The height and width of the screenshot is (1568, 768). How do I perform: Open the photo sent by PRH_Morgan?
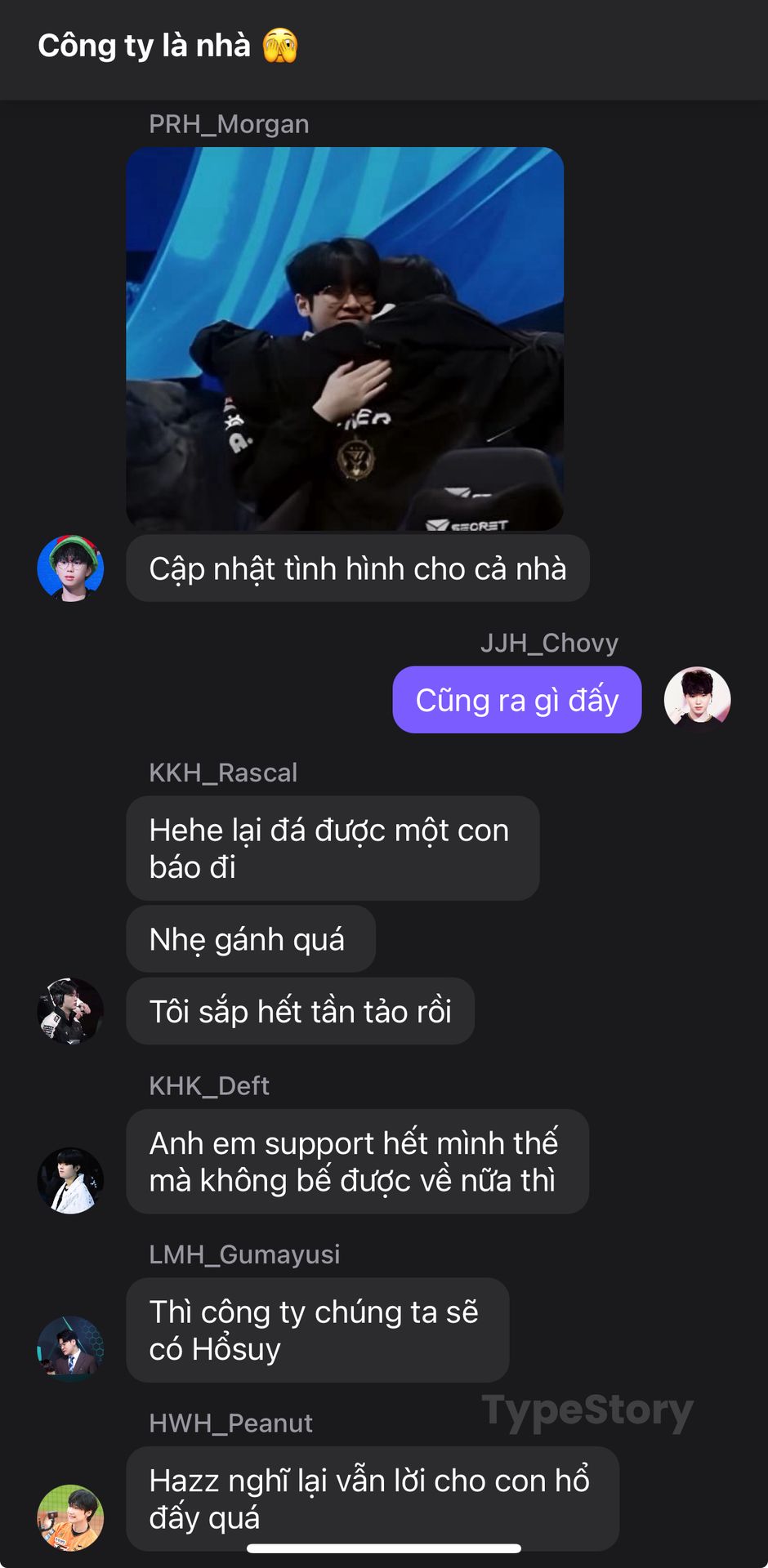tap(345, 339)
